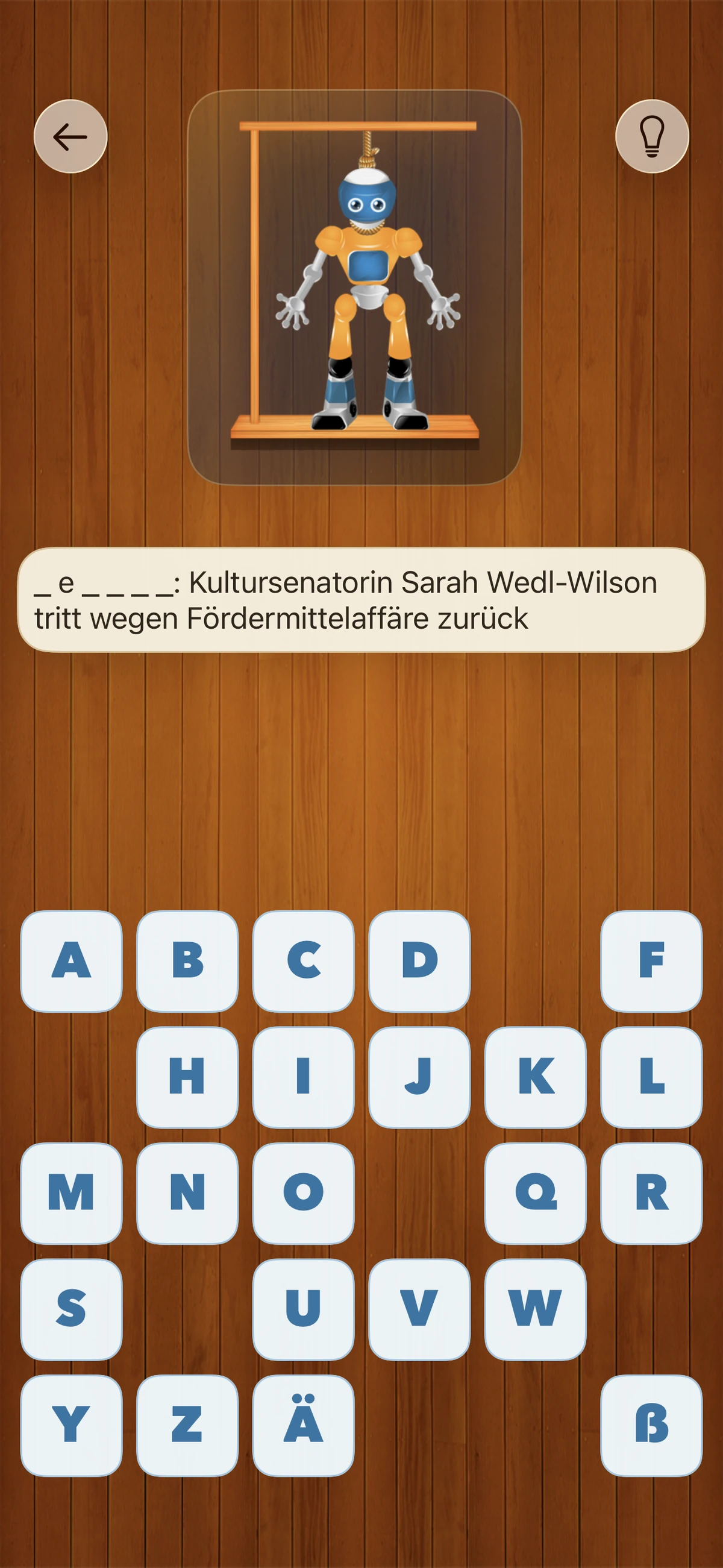Pick the letter L

651,1077
